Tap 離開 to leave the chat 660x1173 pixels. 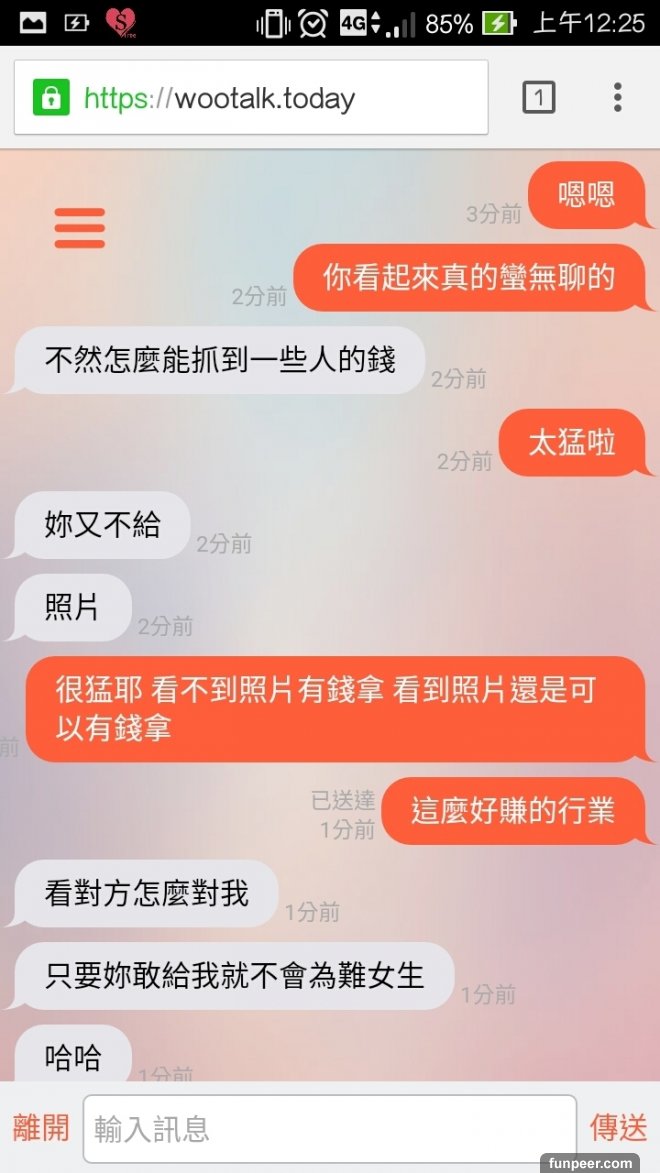41,1127
